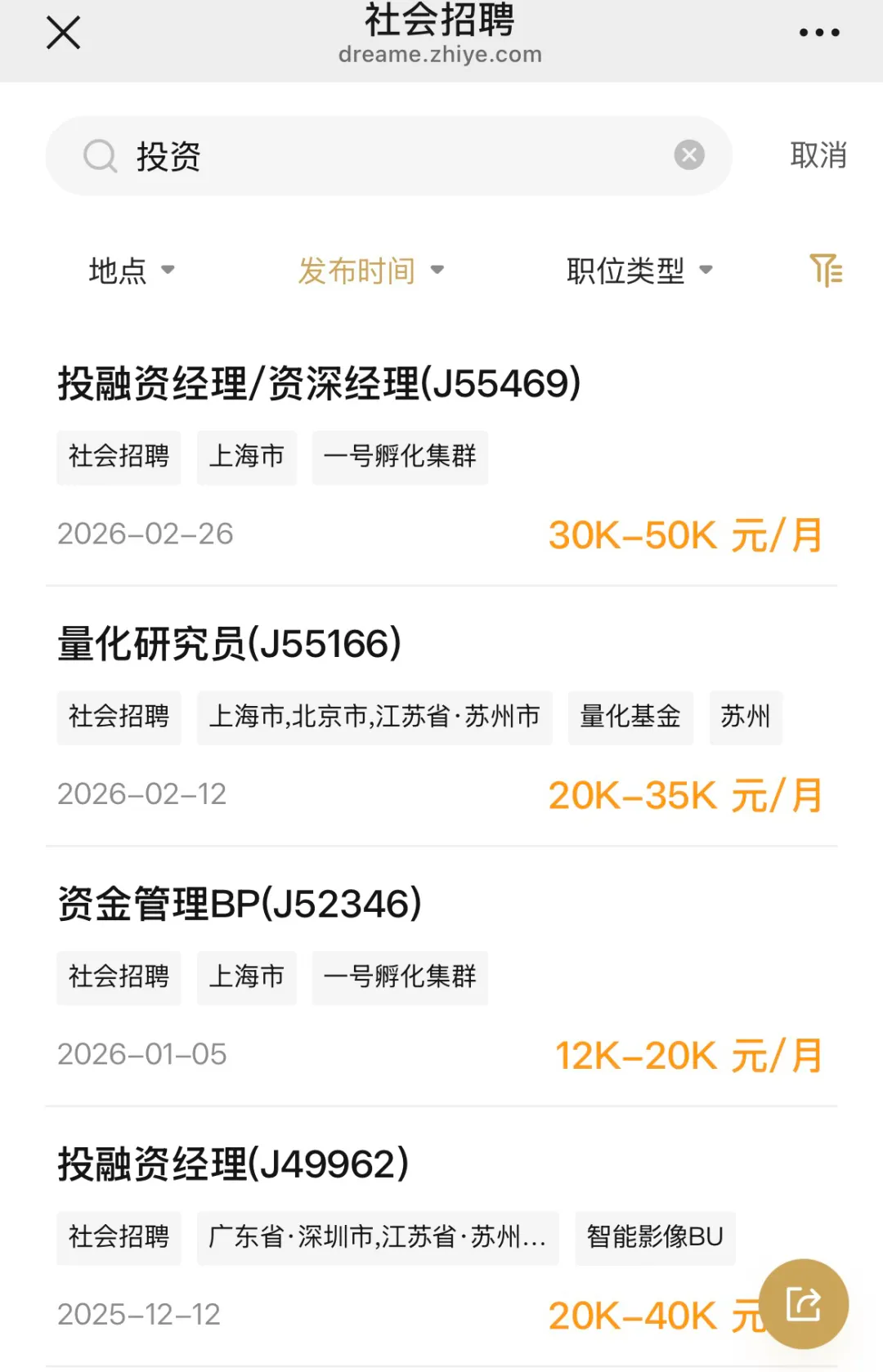Open job 投融资经理/资深经理(J55469)
The width and height of the screenshot is (883, 1372).
pyautogui.click(x=319, y=383)
